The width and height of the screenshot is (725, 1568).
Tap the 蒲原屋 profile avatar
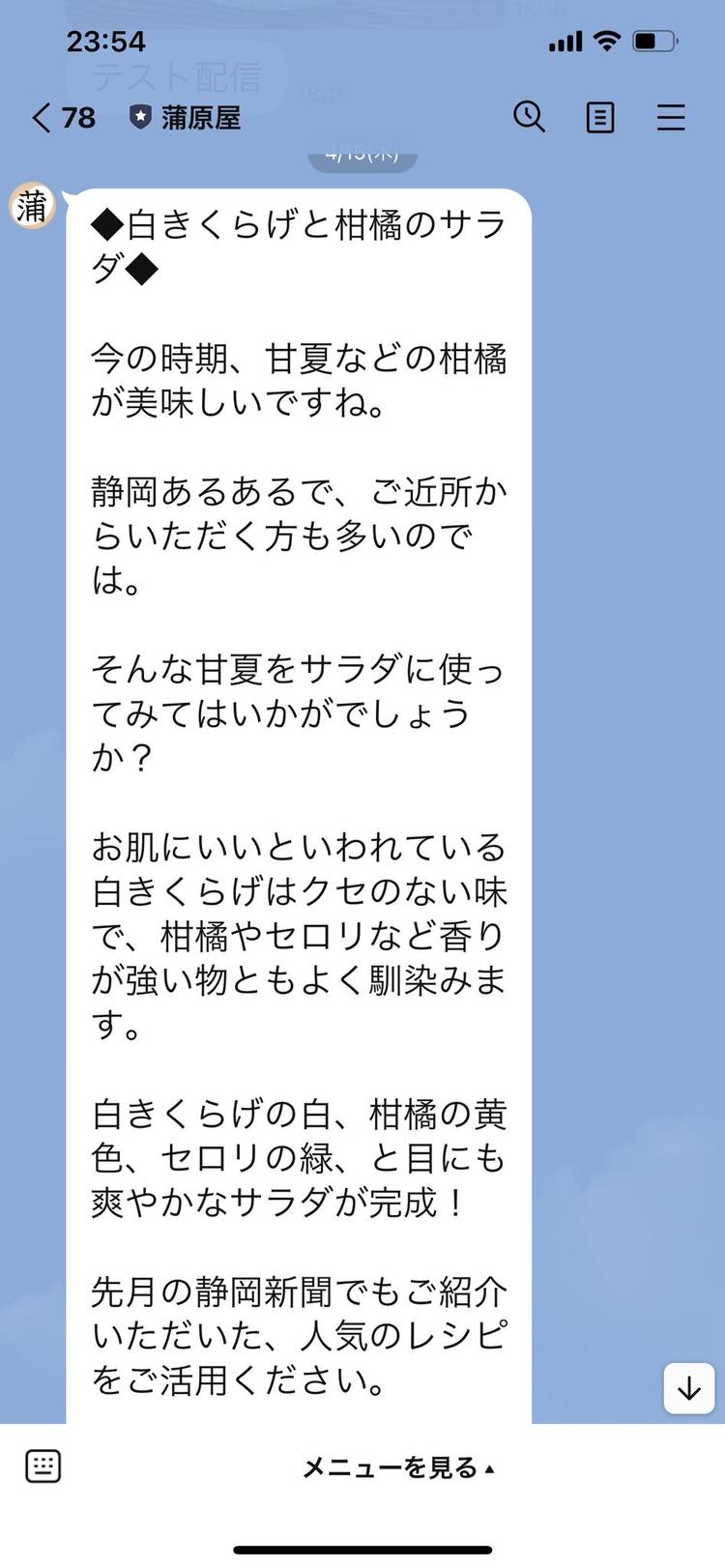[32, 206]
